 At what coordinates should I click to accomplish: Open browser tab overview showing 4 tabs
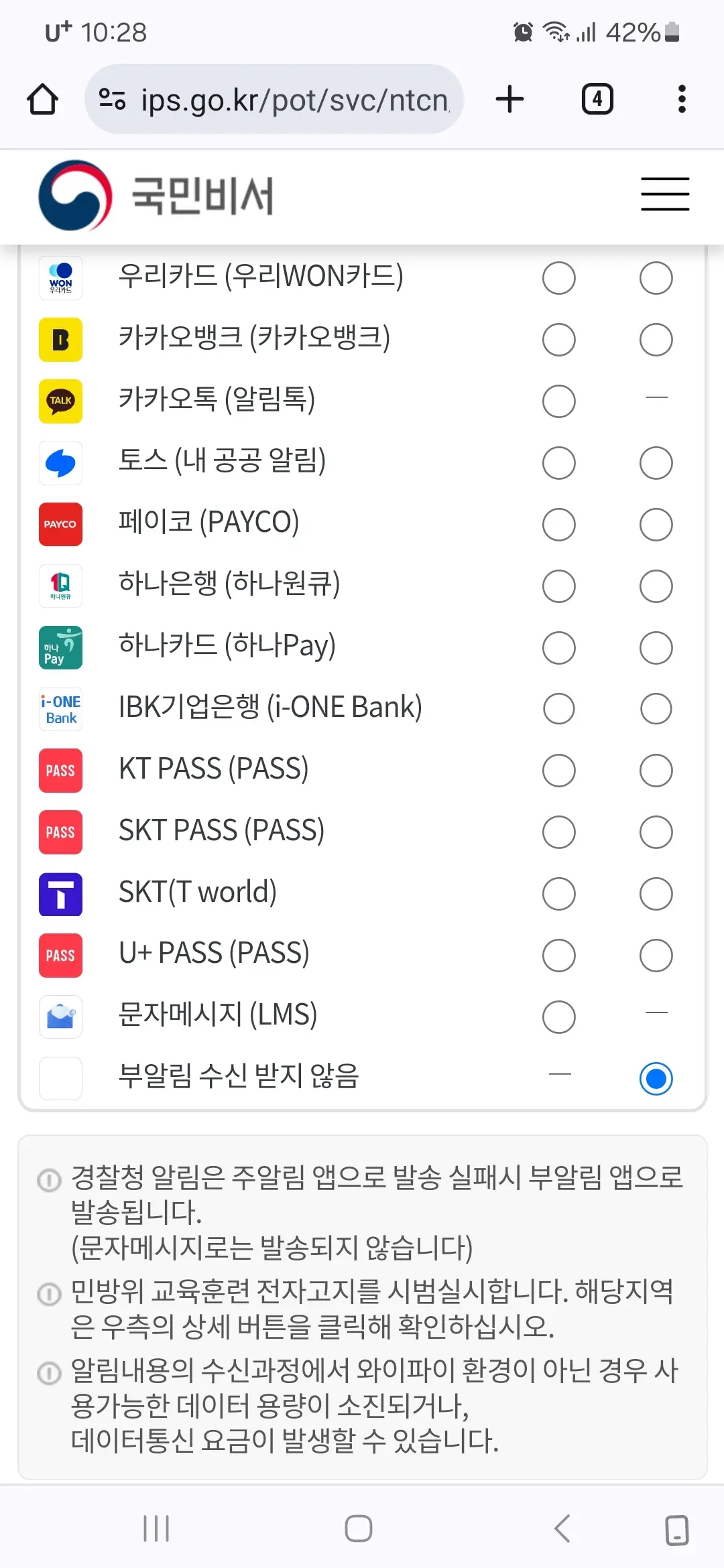597,99
